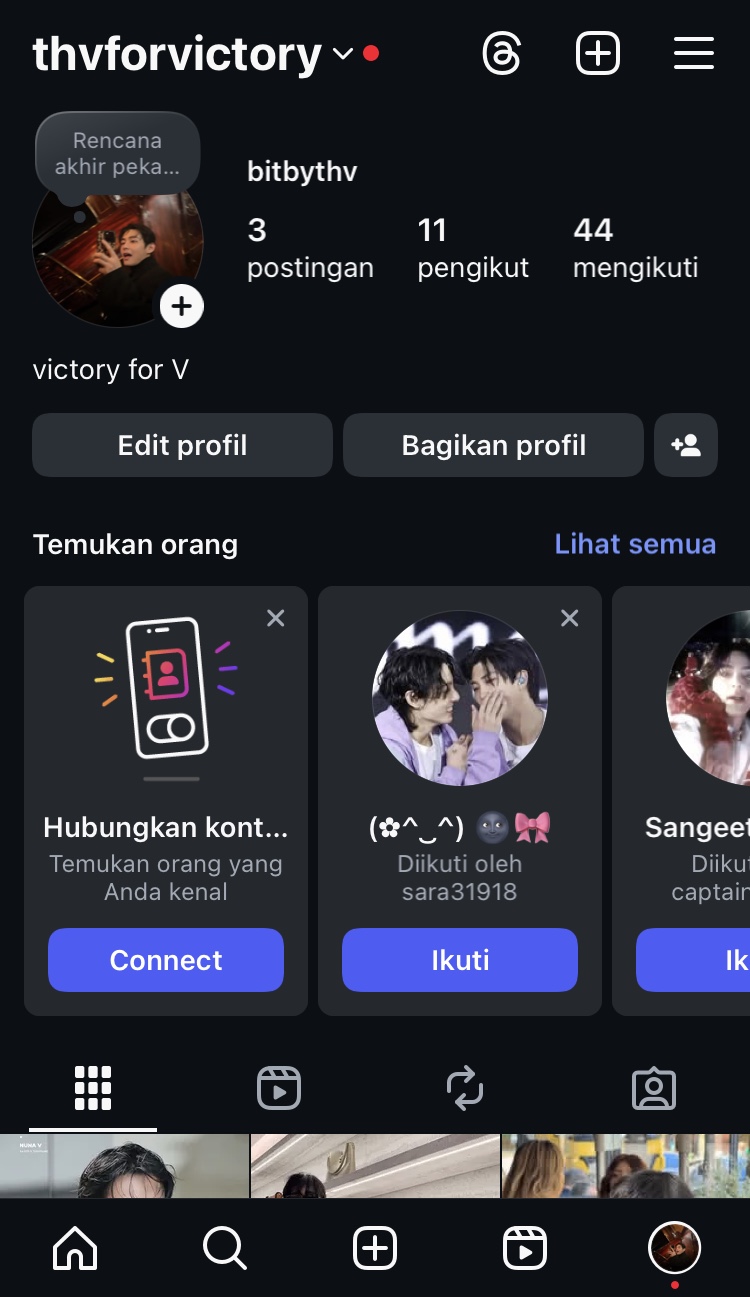
Task: Switch to the Reels tab on the profile
Action: point(279,1088)
